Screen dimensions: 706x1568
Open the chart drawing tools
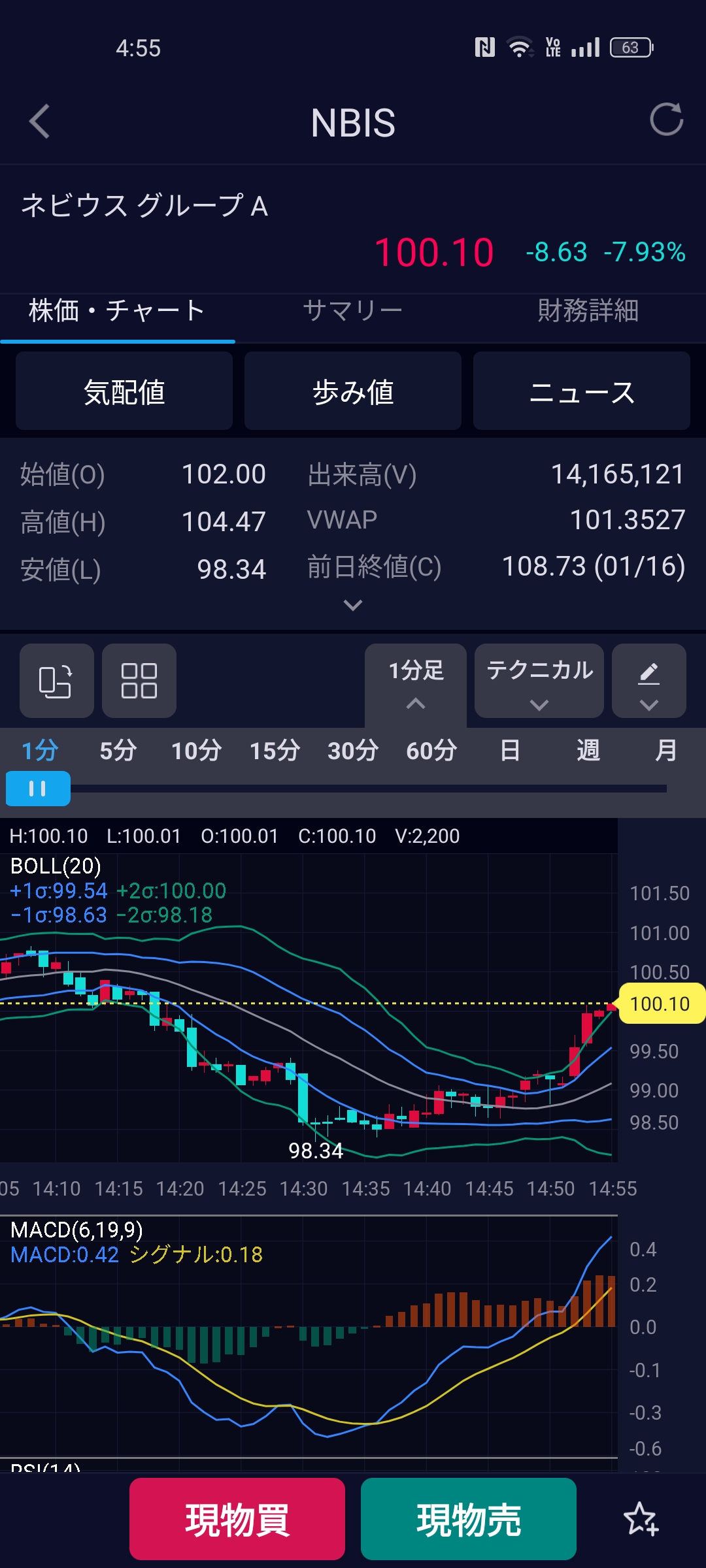tap(648, 681)
